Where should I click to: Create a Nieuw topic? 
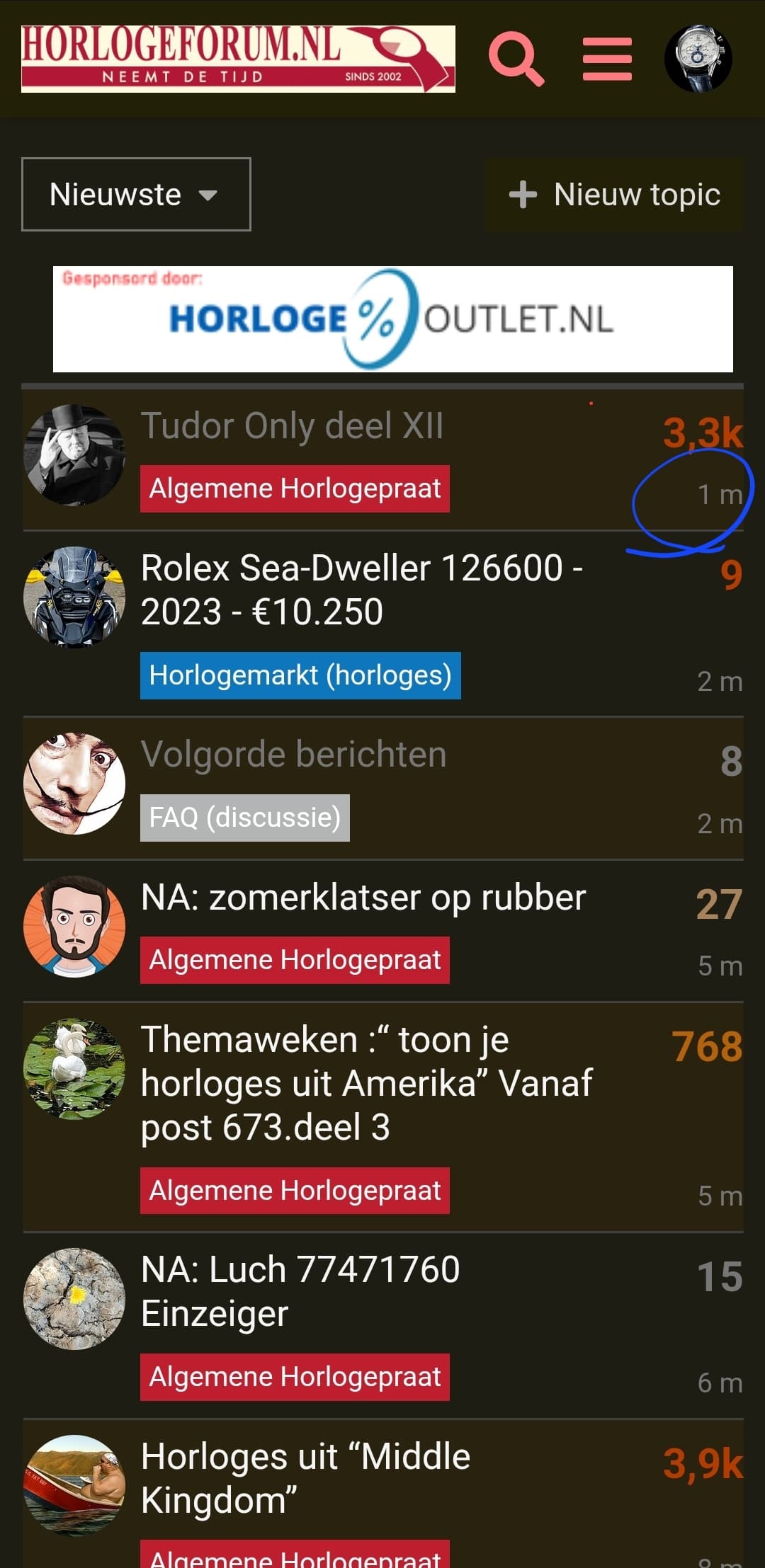pos(614,194)
